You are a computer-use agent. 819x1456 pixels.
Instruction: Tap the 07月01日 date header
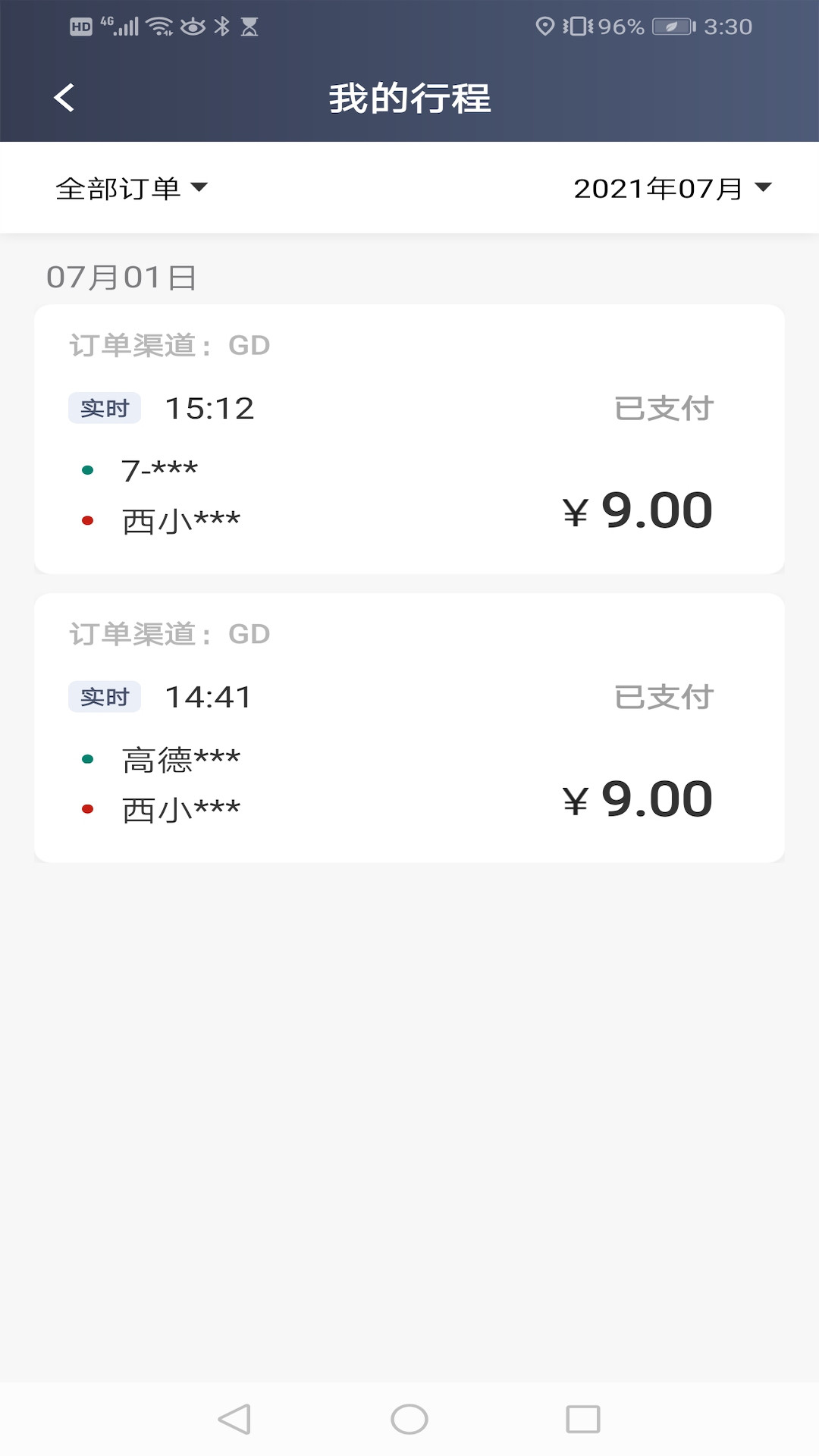(121, 278)
